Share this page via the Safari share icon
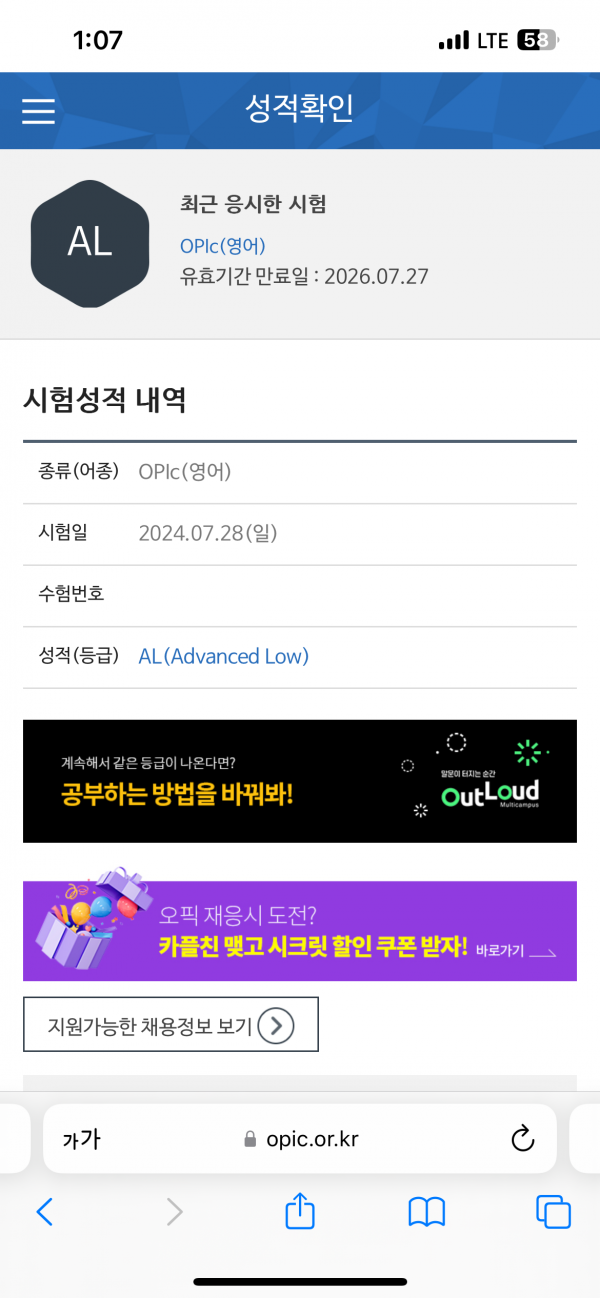Viewport: 600px width, 1298px height. (300, 1210)
